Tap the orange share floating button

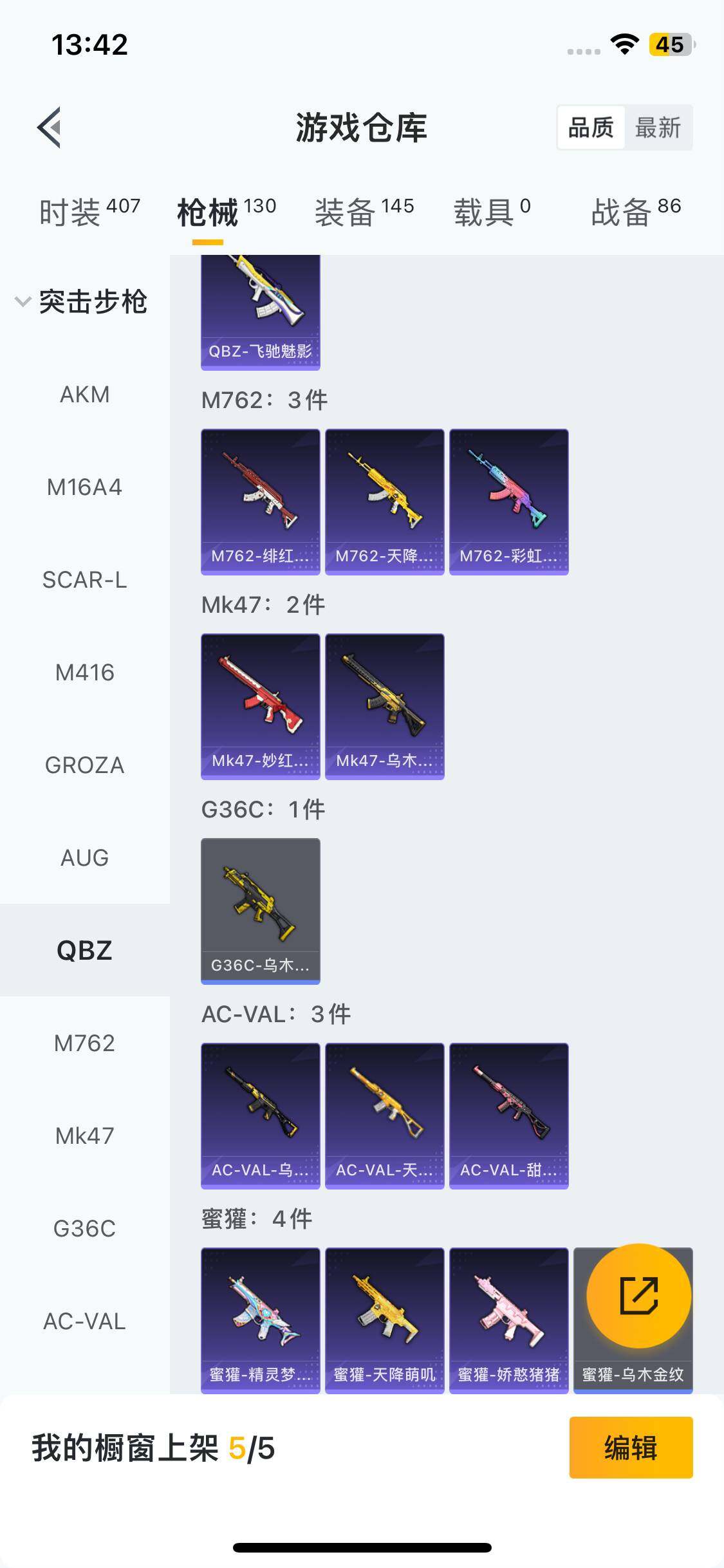(x=638, y=1296)
